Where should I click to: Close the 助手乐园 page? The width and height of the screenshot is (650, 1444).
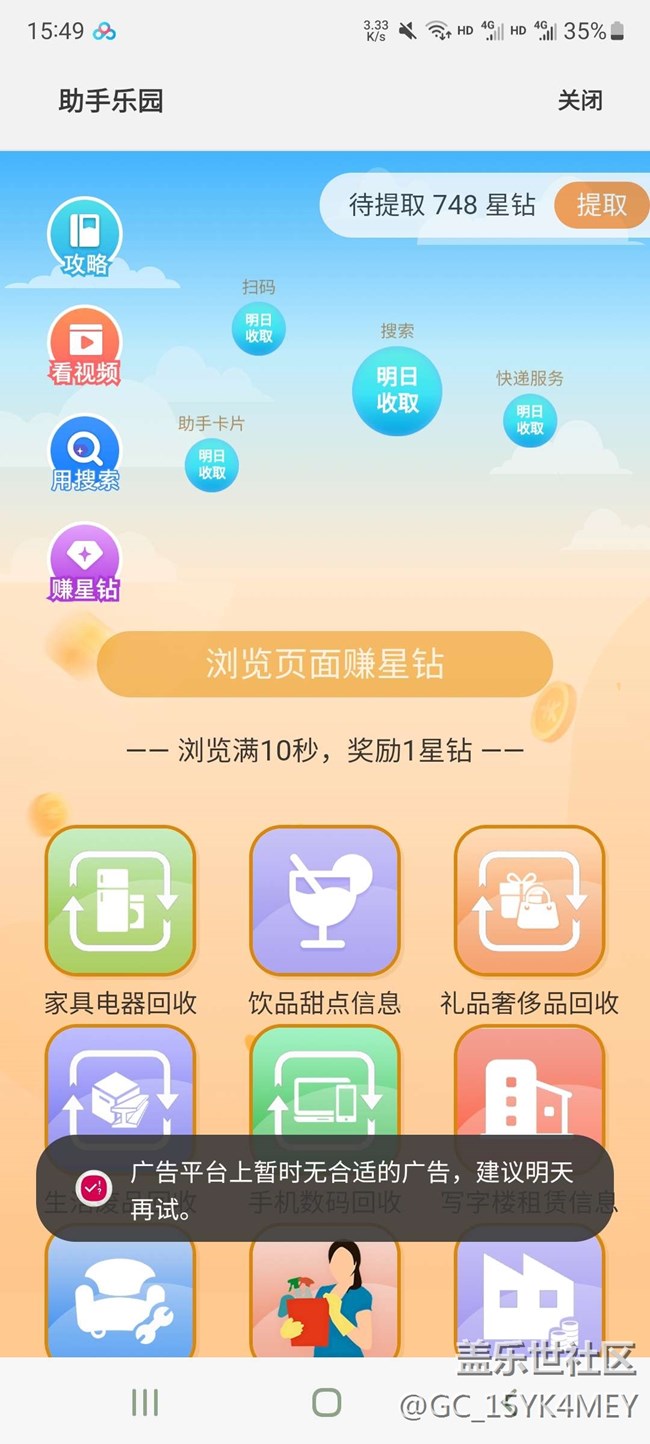click(x=580, y=101)
